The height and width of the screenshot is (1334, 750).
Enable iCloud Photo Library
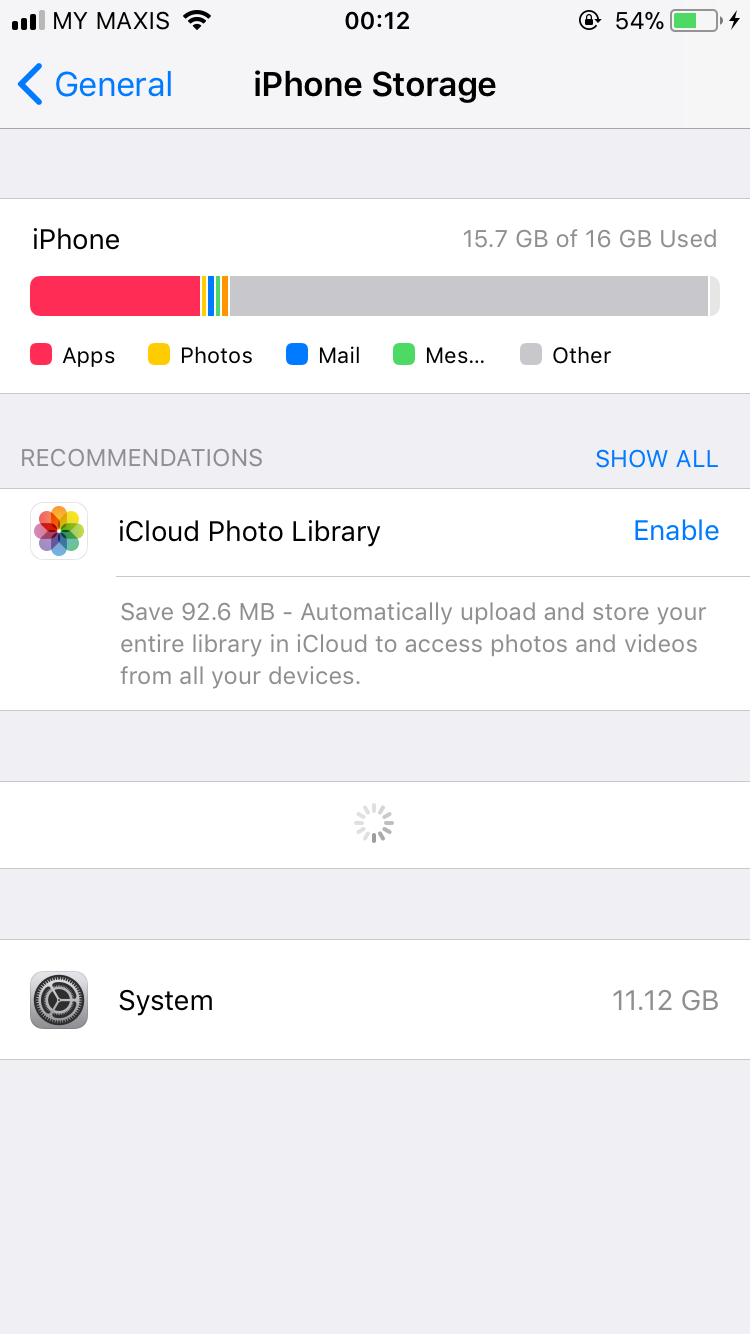point(676,531)
